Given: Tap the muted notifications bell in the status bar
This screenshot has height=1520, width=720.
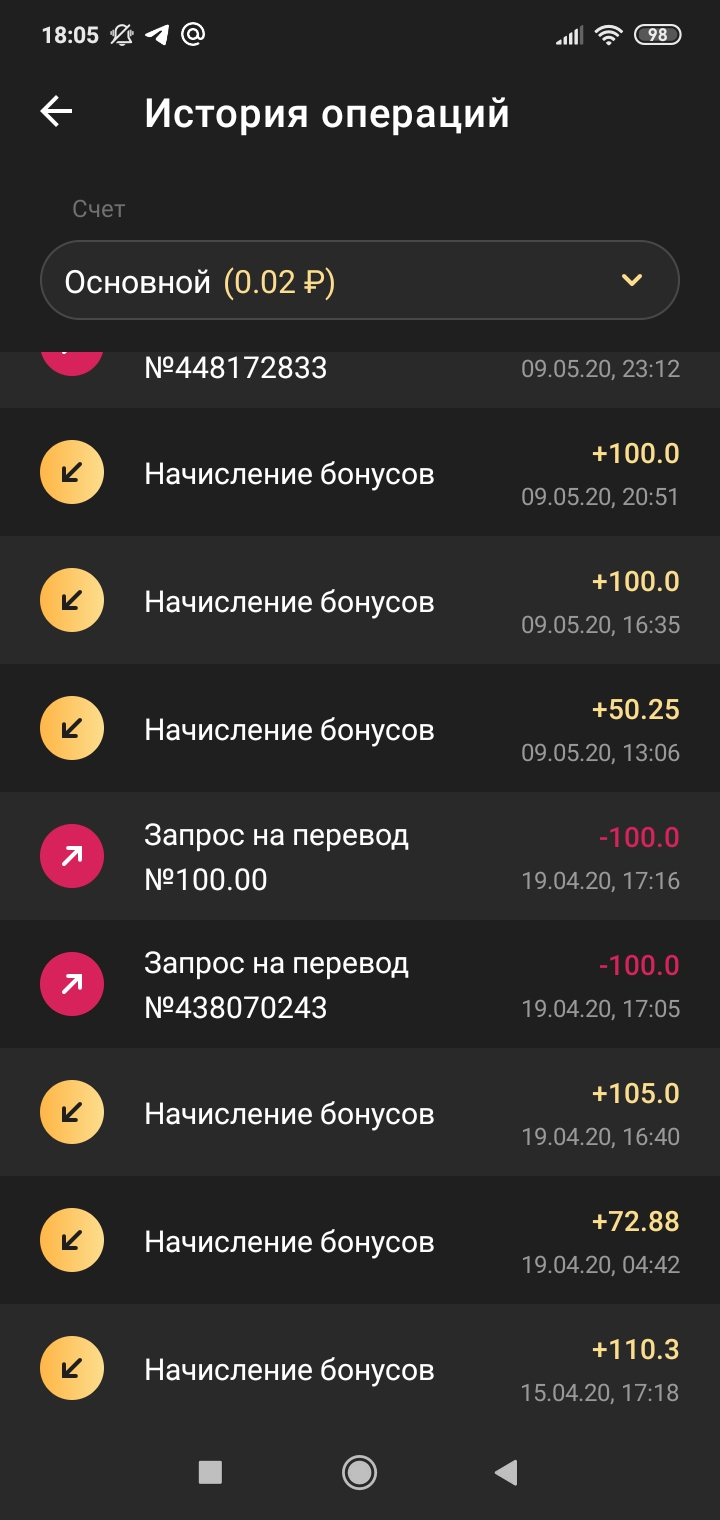Looking at the screenshot, I should (x=119, y=34).
